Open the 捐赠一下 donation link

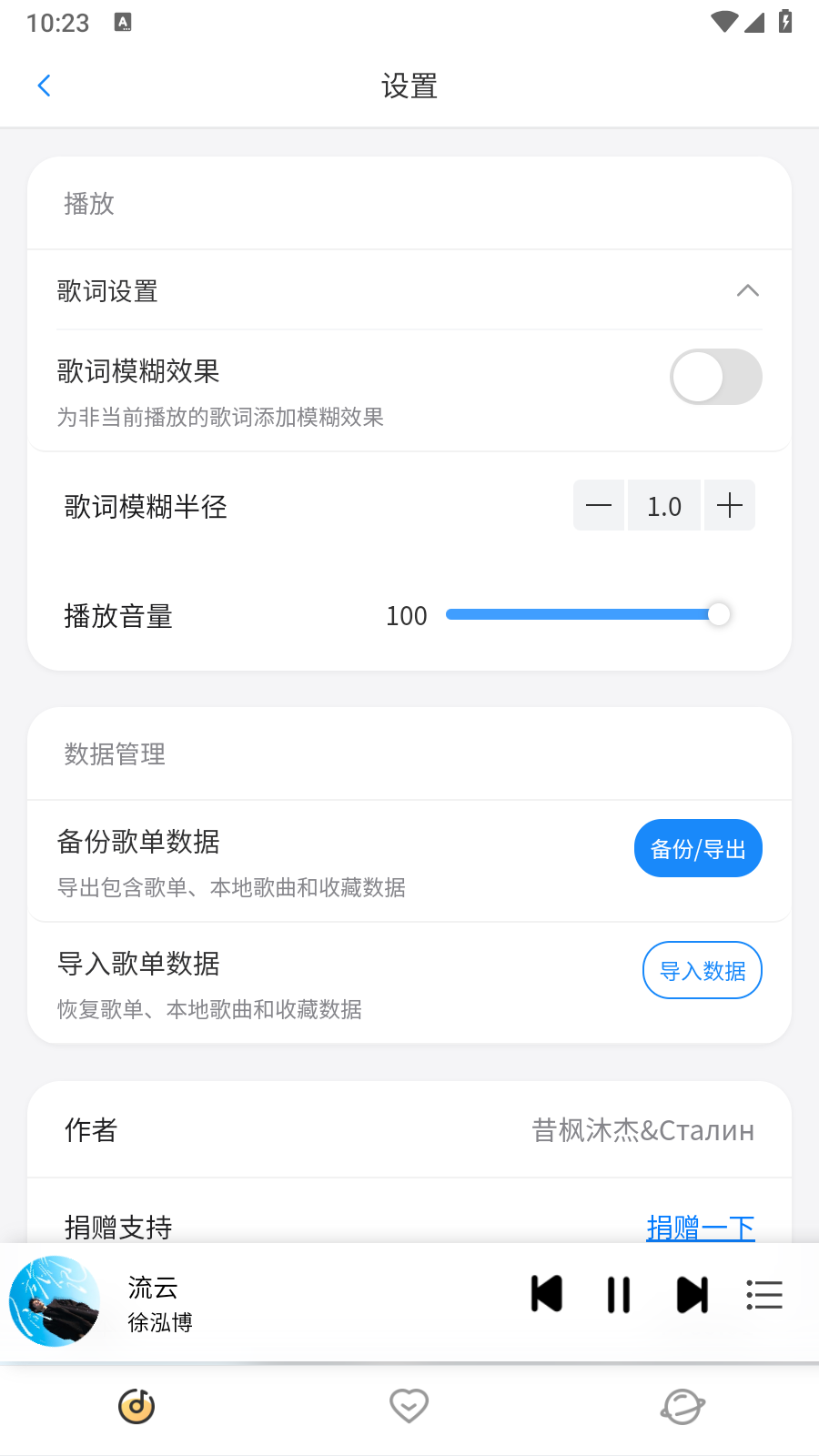700,1227
